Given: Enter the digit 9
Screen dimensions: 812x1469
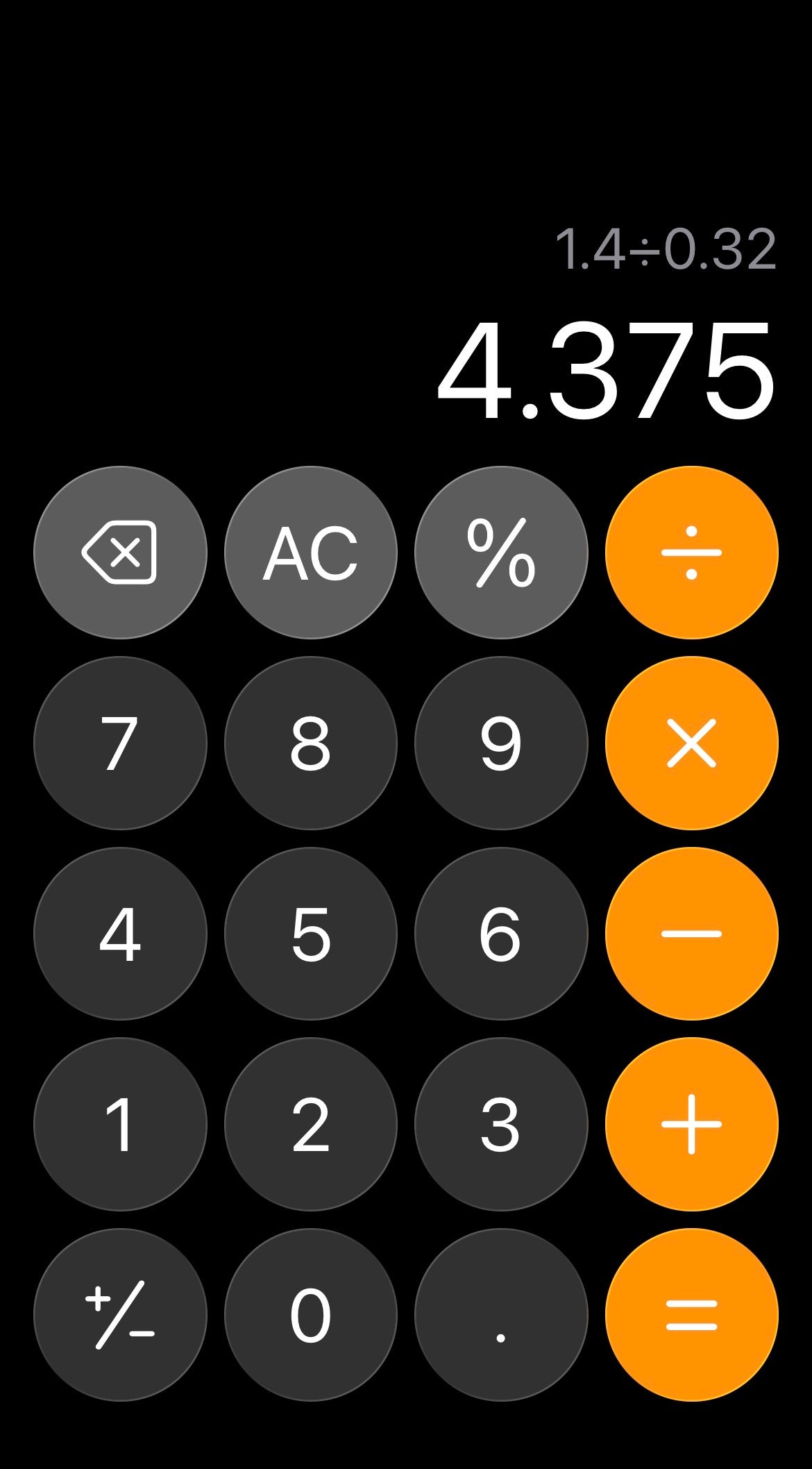Looking at the screenshot, I should [x=500, y=743].
